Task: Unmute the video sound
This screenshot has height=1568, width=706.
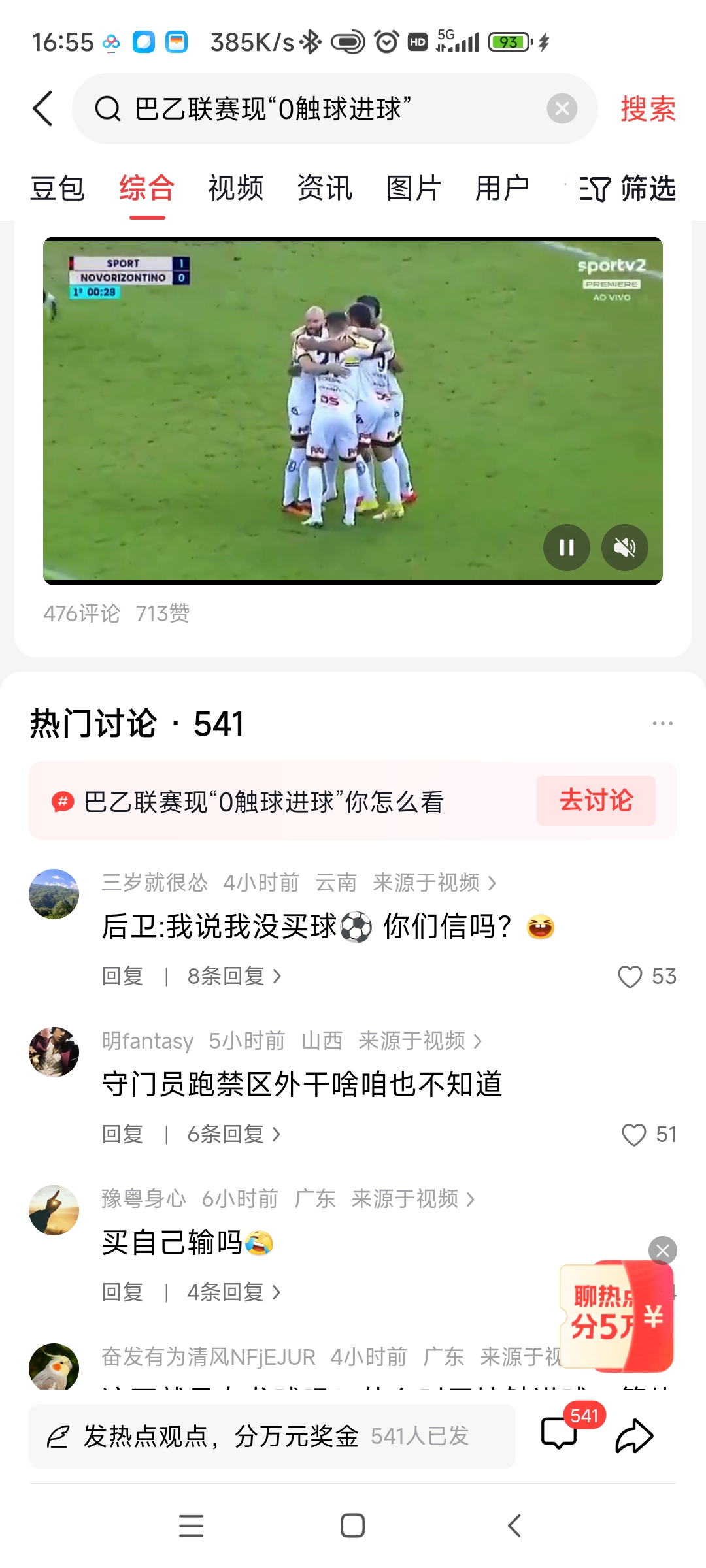Action: pyautogui.click(x=625, y=547)
